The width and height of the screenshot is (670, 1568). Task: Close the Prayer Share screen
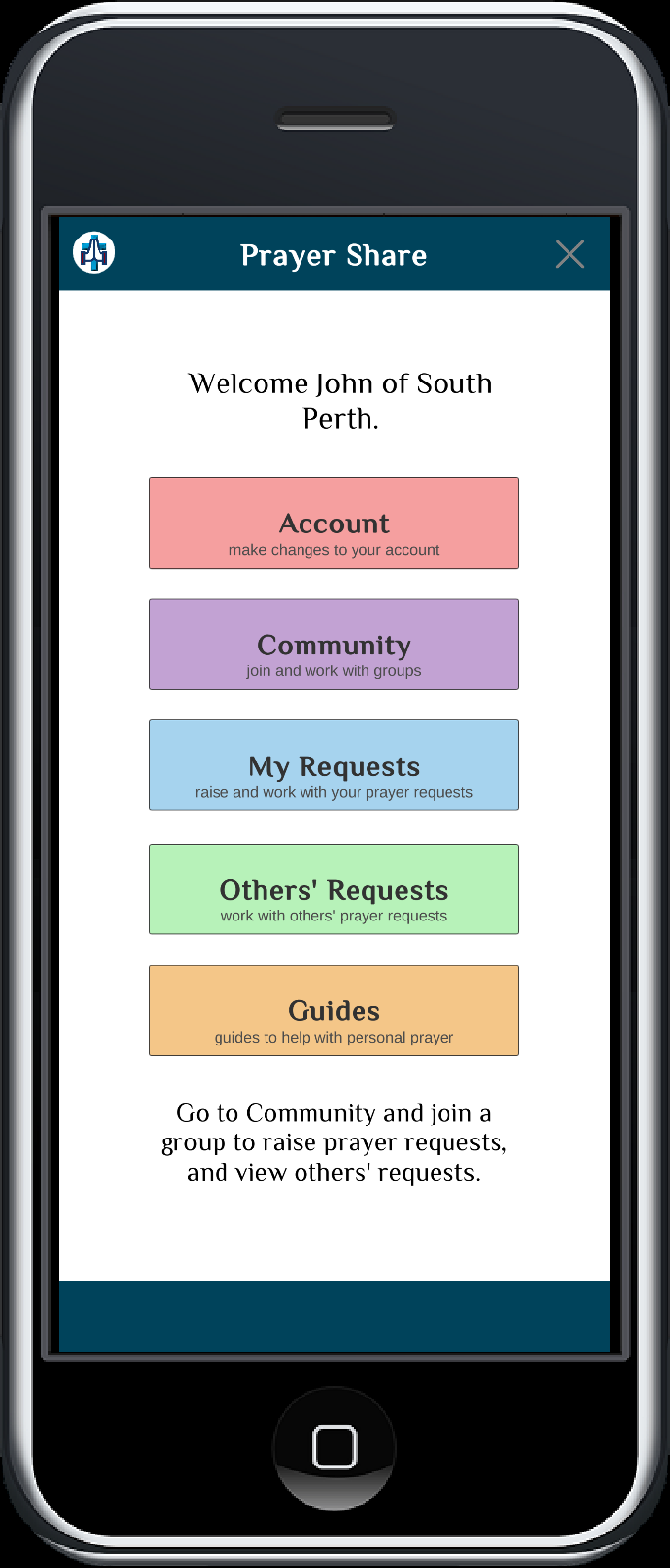[569, 254]
